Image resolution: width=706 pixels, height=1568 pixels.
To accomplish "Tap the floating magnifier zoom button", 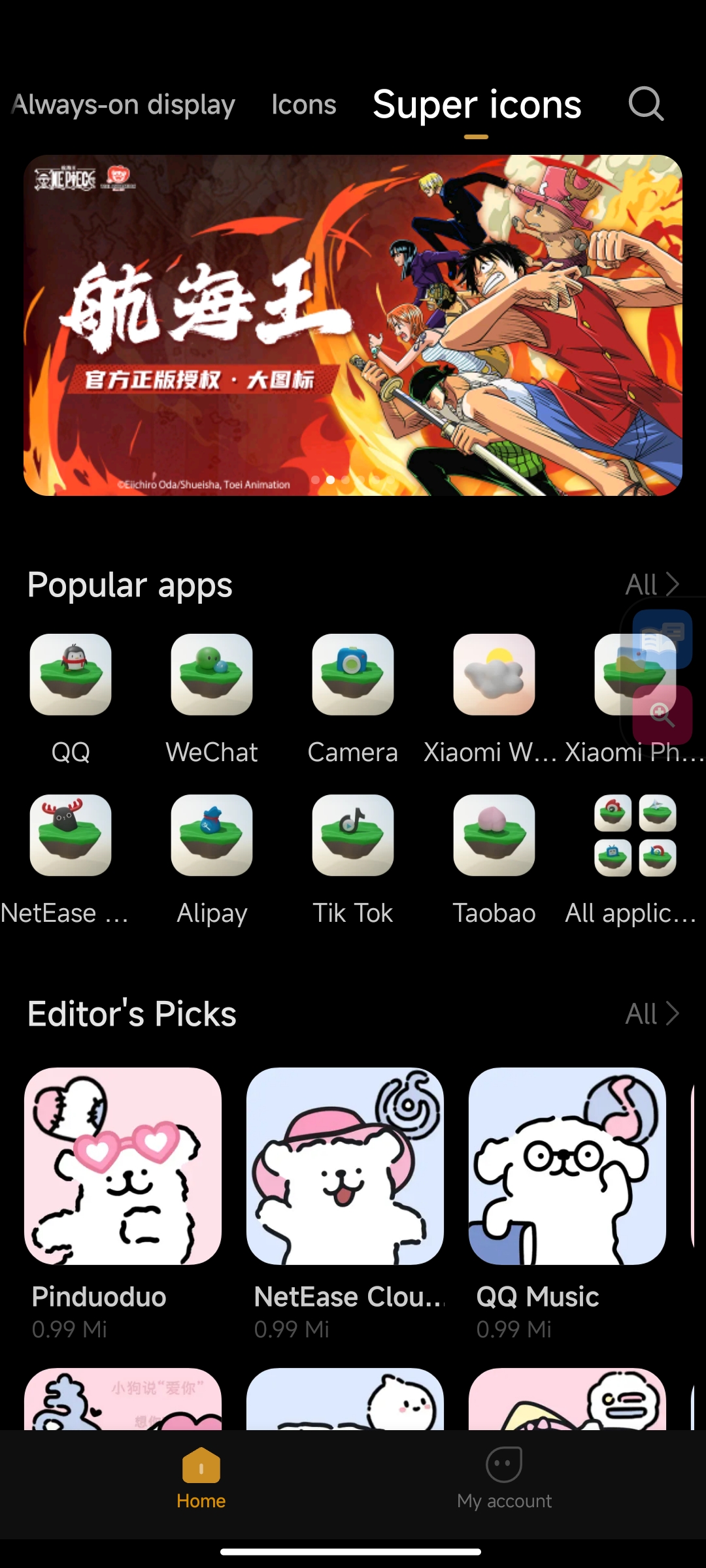I will click(662, 715).
